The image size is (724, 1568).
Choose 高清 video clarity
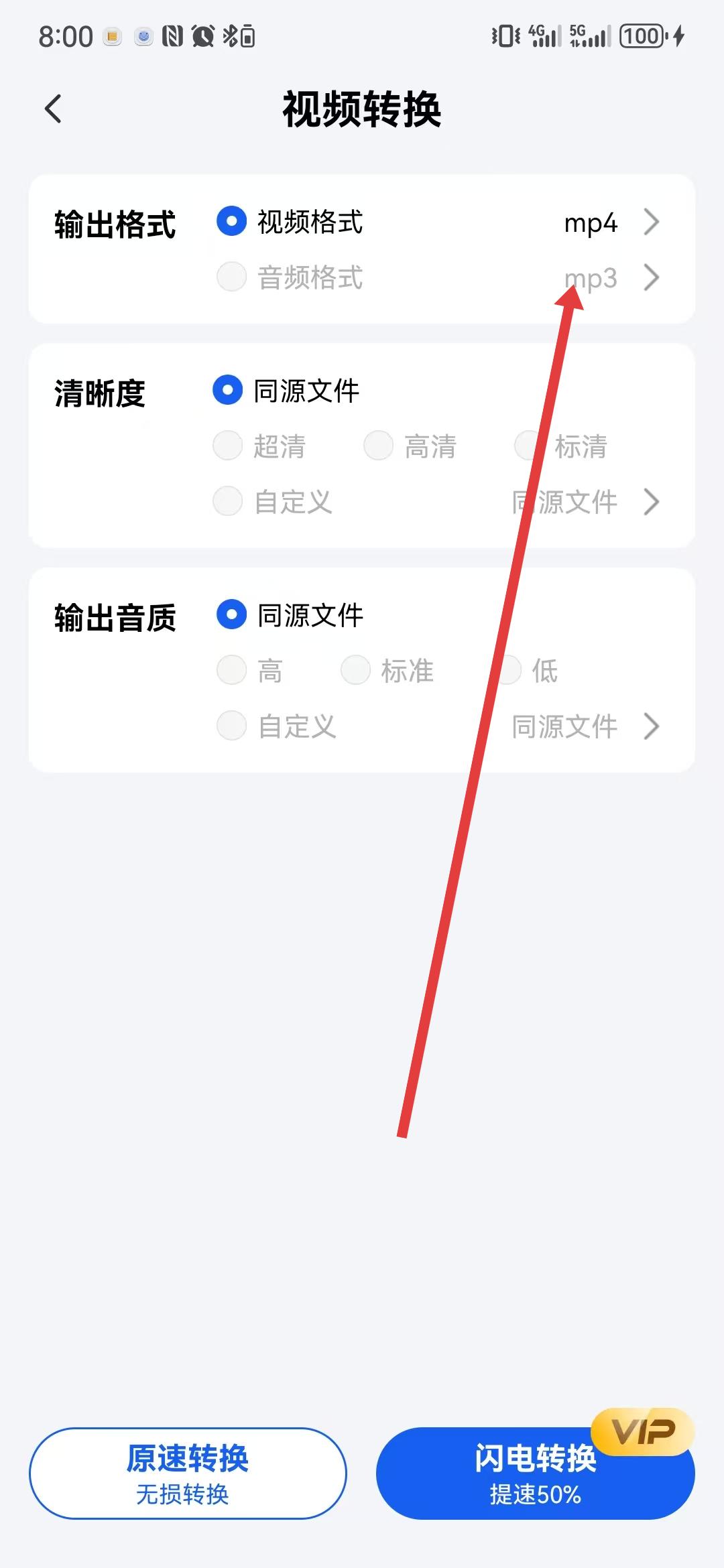[x=379, y=446]
